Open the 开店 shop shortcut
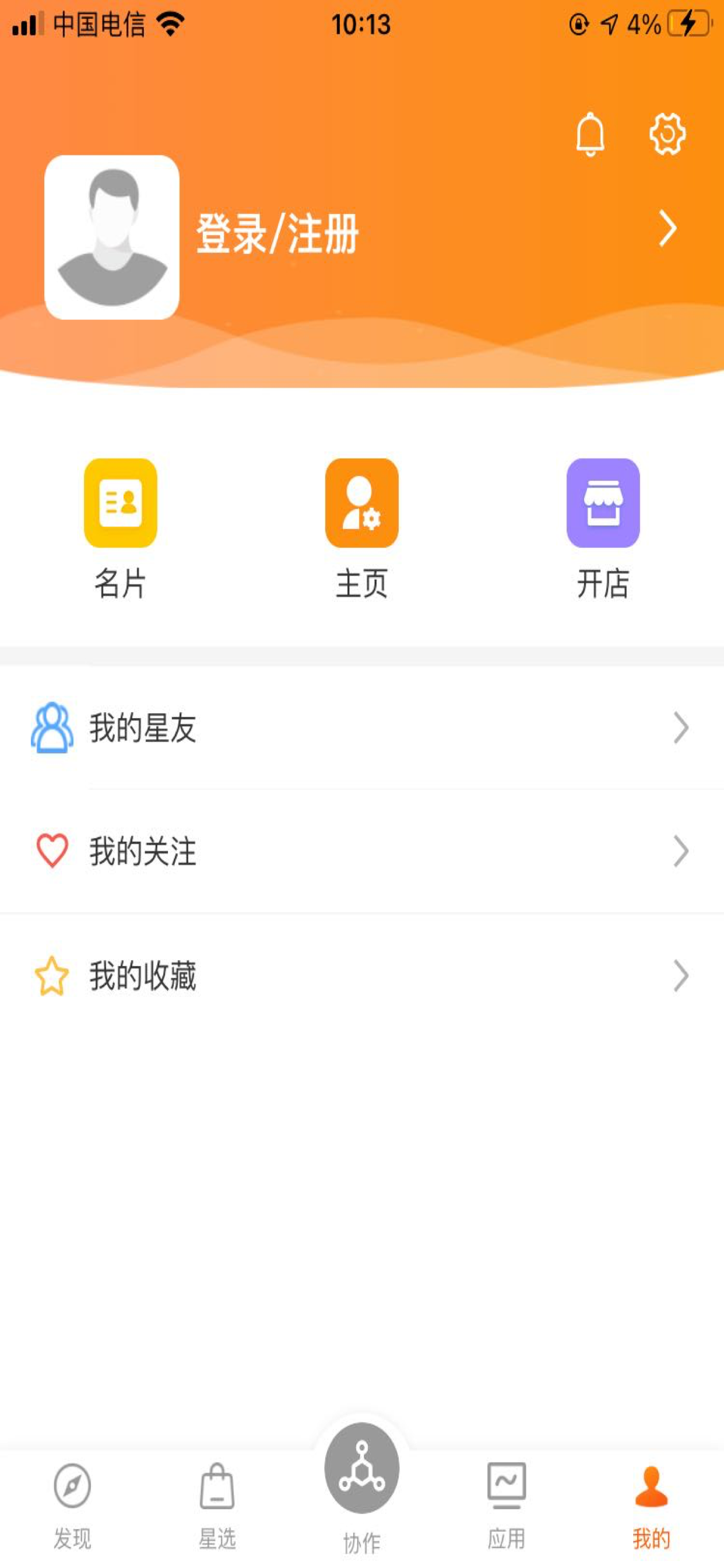The image size is (724, 1568). point(602,528)
